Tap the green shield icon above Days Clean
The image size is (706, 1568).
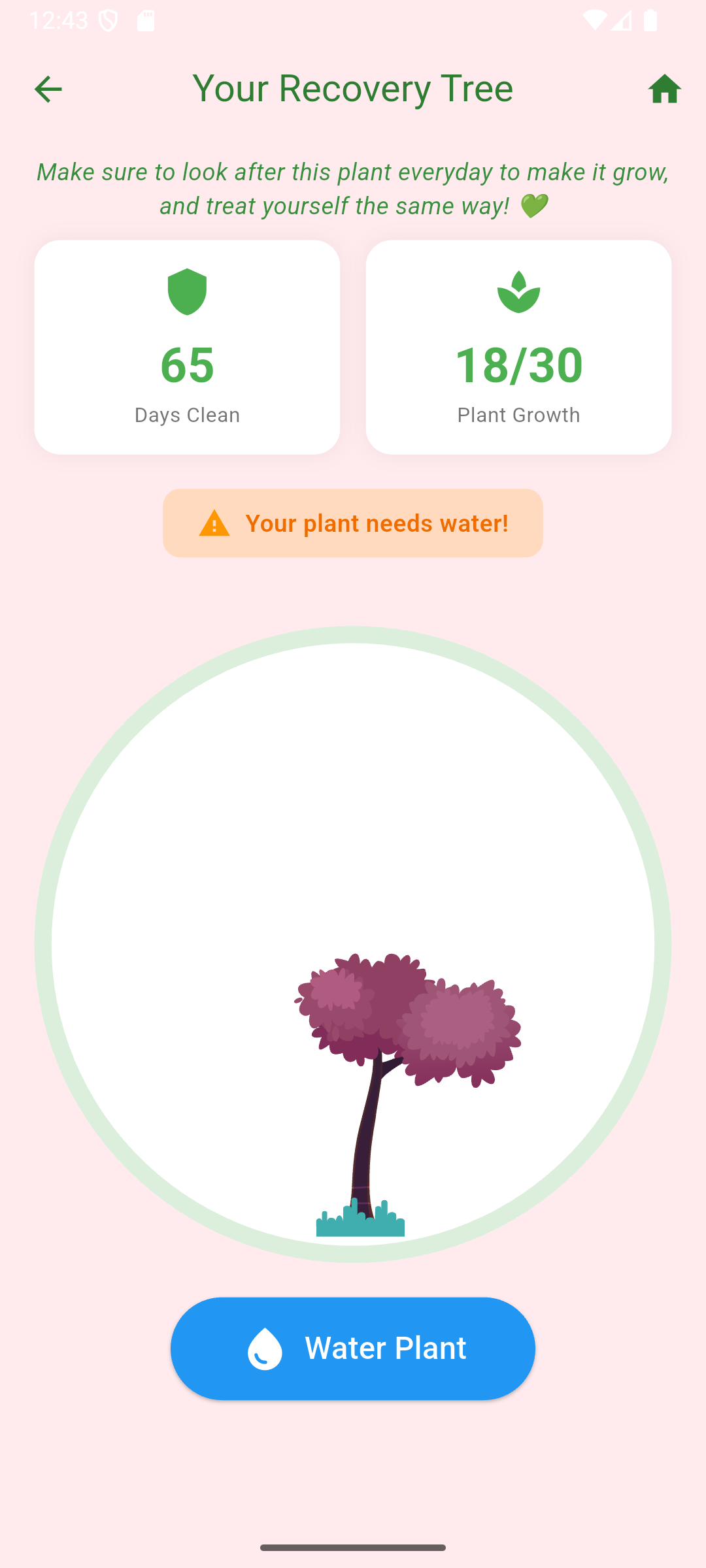(188, 292)
